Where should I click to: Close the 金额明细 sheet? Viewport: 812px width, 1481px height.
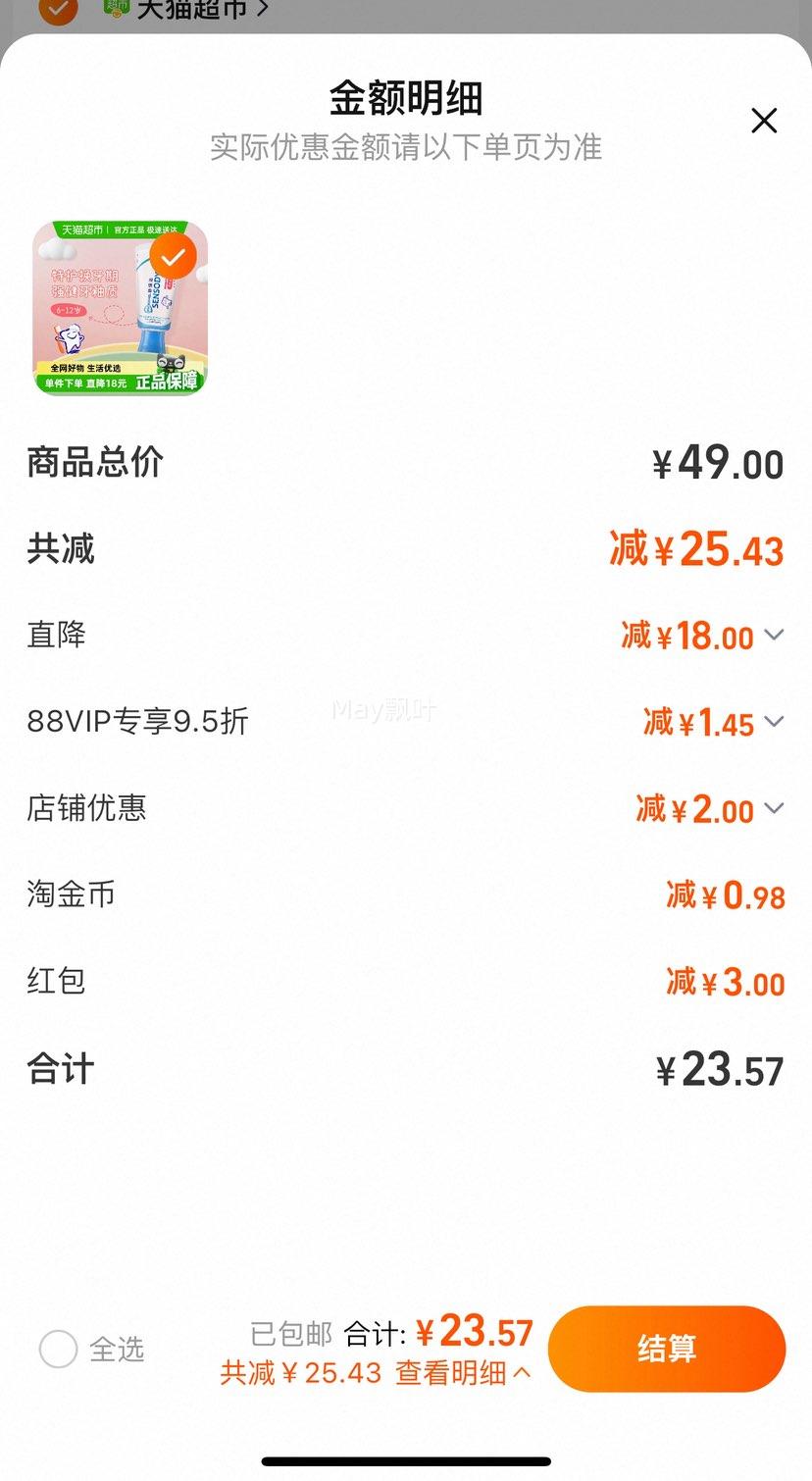coord(764,121)
